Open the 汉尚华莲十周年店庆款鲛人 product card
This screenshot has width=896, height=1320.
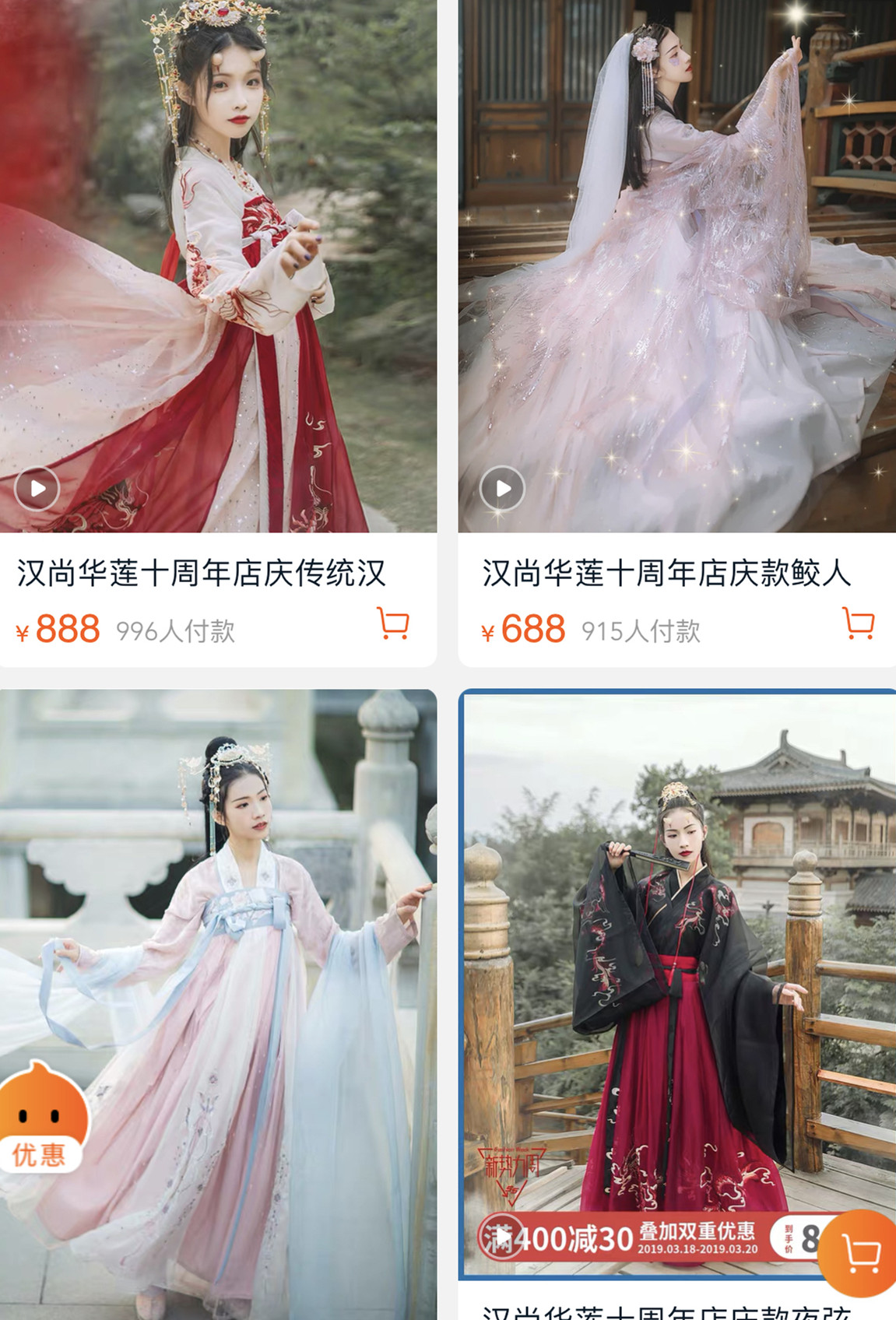(x=666, y=574)
